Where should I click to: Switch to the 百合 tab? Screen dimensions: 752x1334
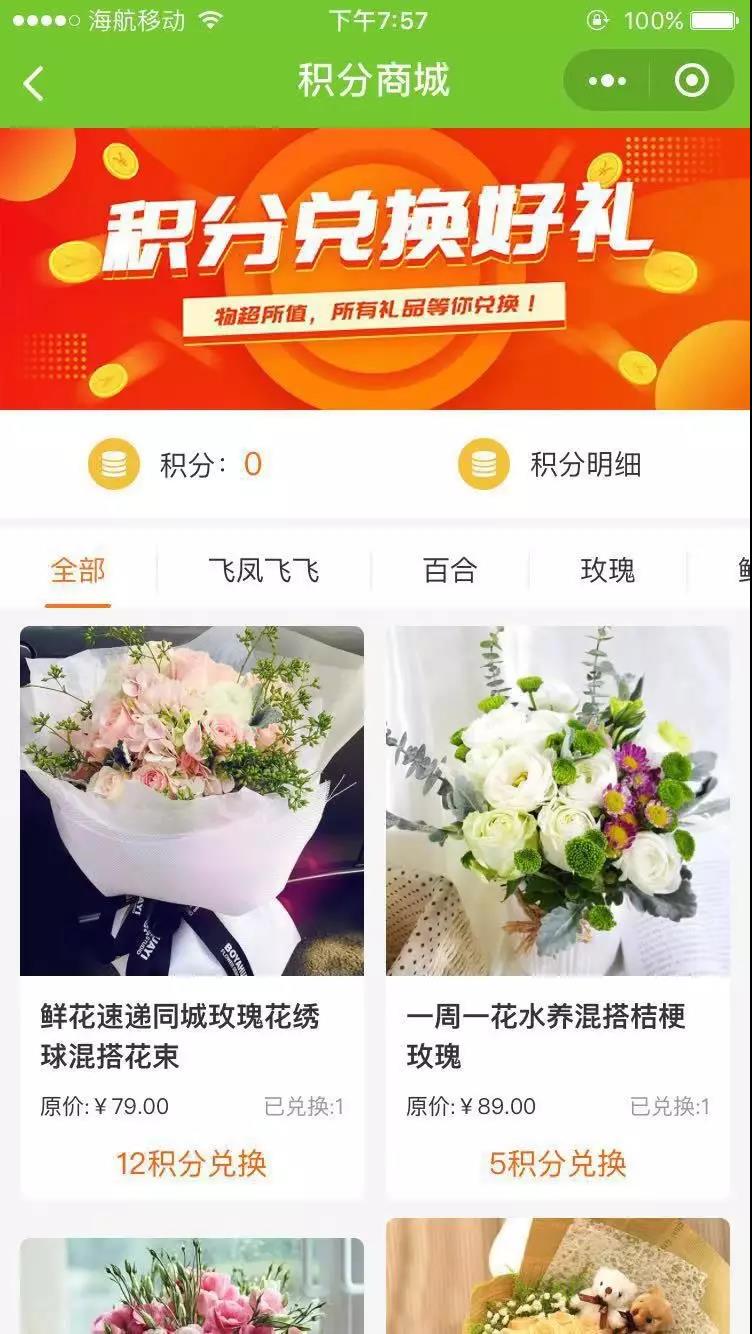pos(450,571)
